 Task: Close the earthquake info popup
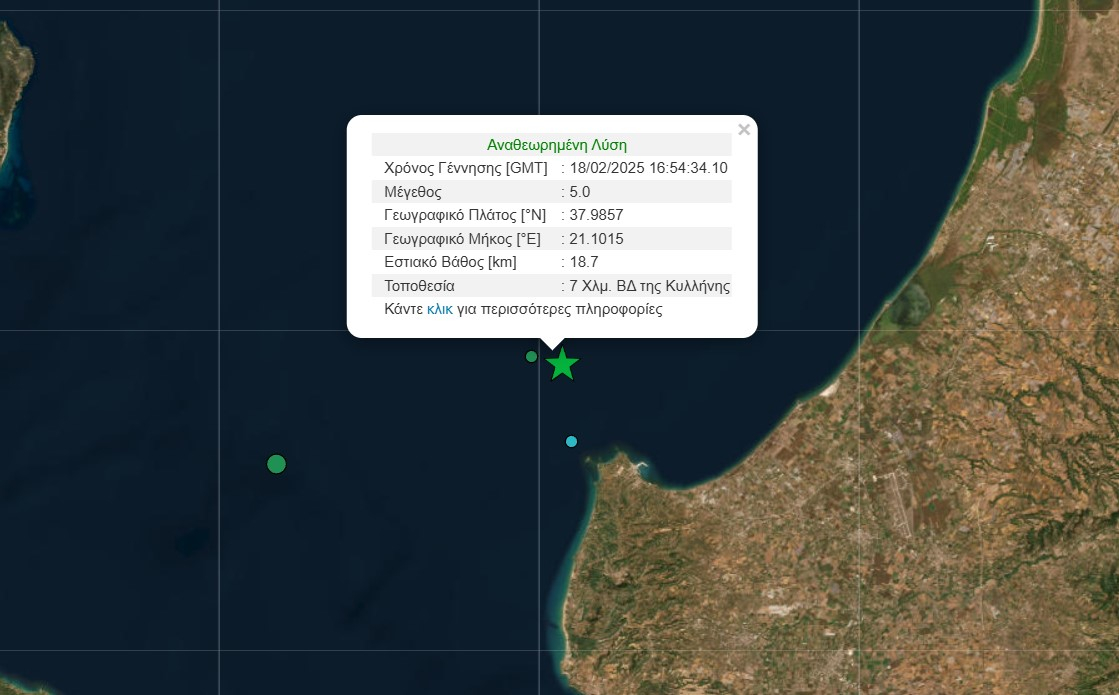[743, 129]
